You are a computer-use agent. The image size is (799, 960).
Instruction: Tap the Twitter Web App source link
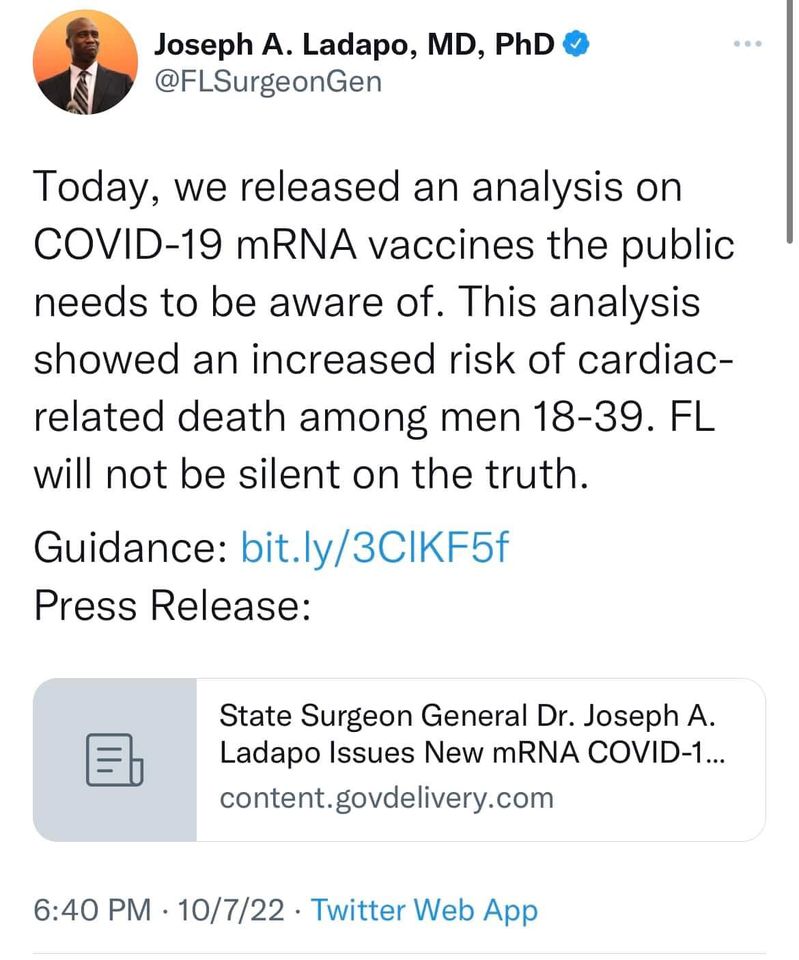(x=424, y=910)
